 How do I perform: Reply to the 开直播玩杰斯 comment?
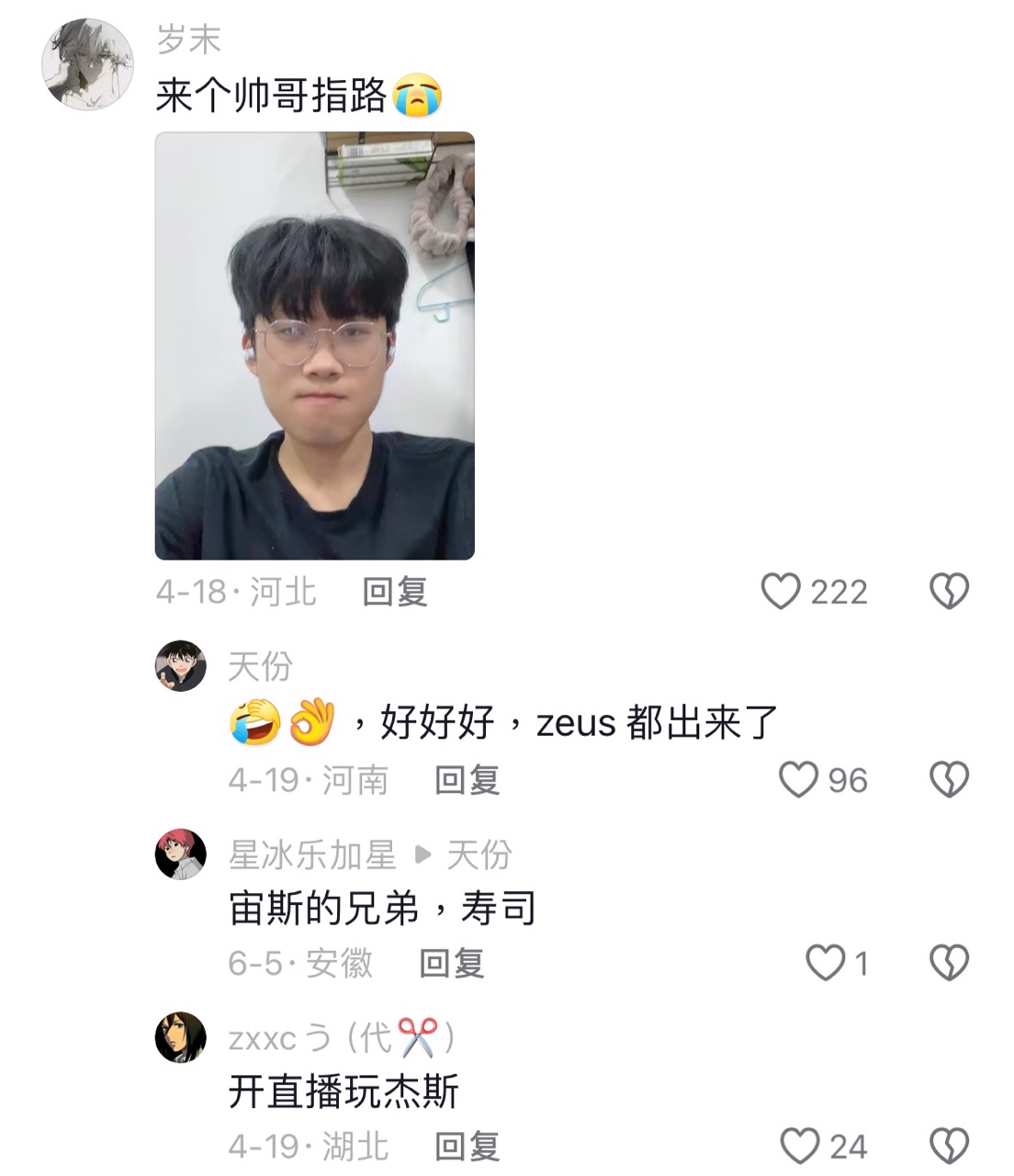(x=467, y=1147)
